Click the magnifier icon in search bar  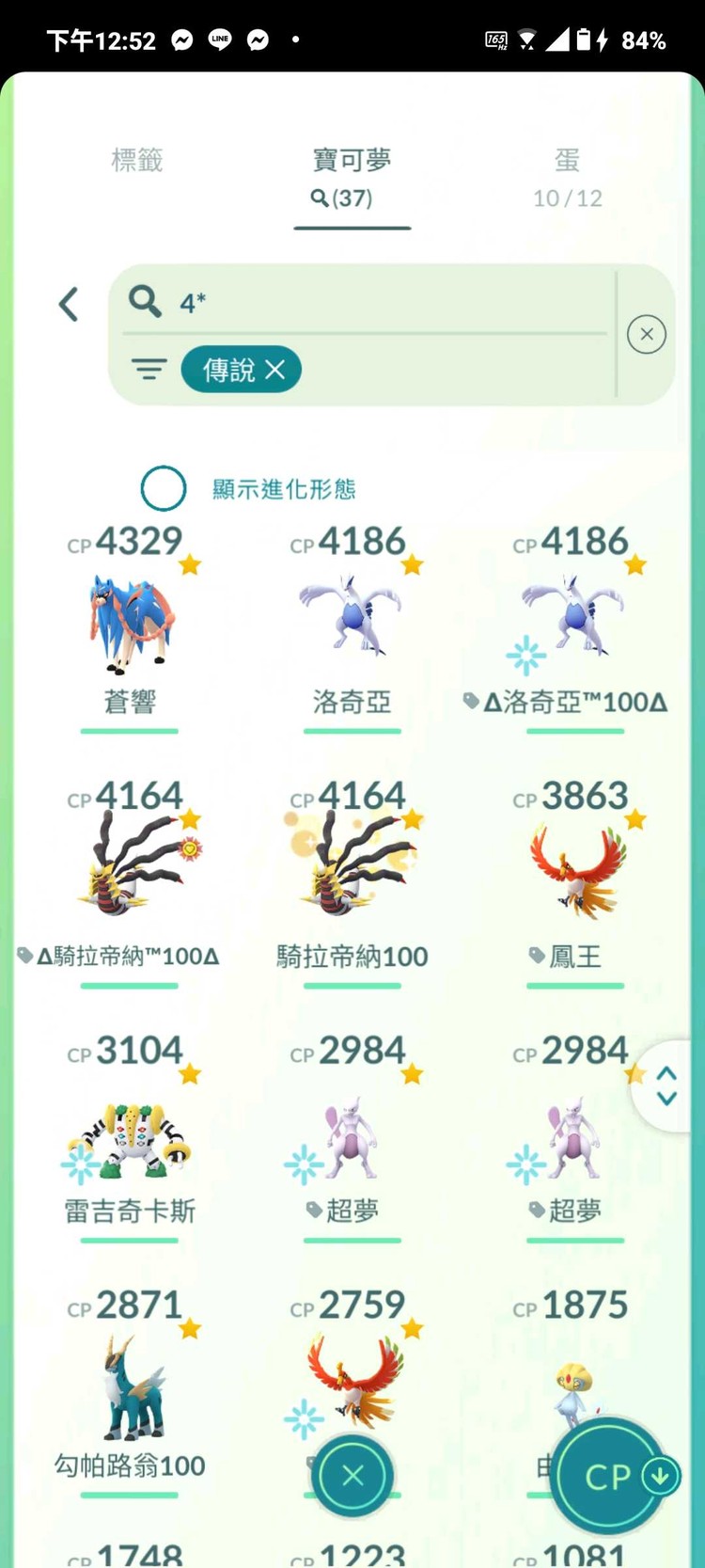[x=146, y=302]
